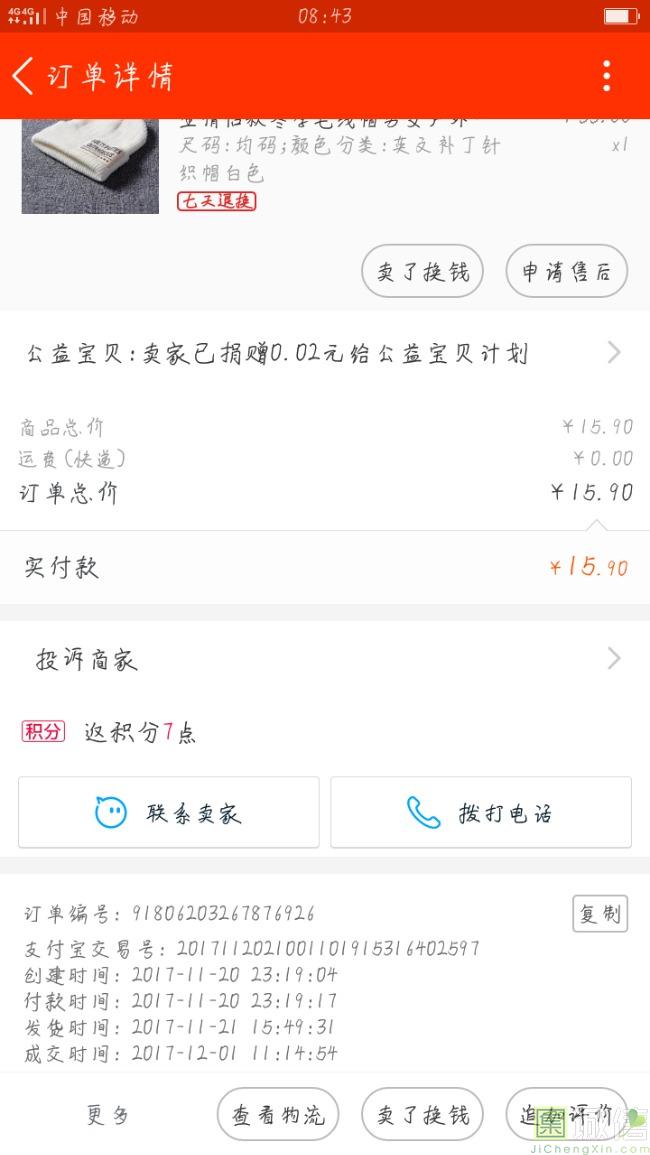Tap 更多 in the bottom bar
The height and width of the screenshot is (1155, 650).
pos(108,1115)
